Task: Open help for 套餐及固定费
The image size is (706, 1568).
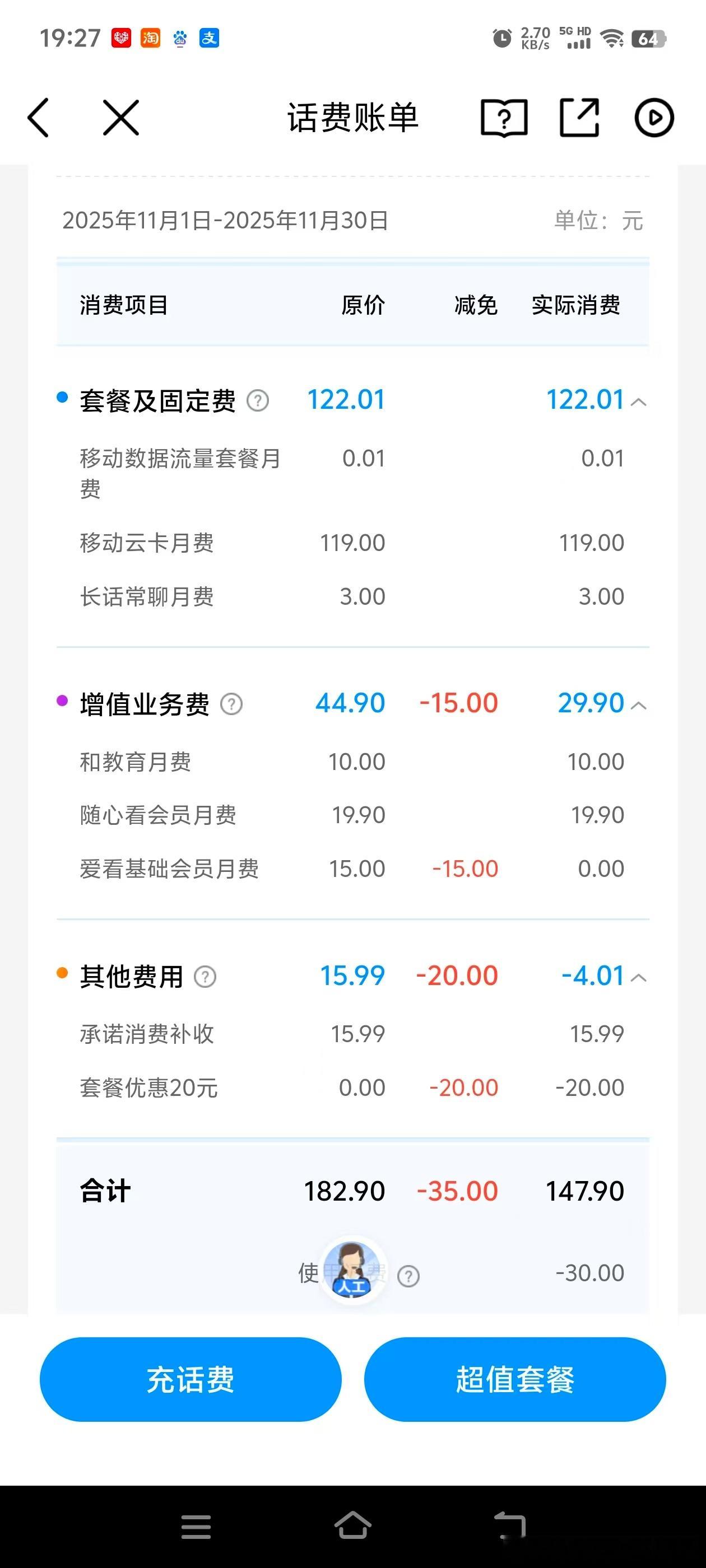Action: (258, 400)
